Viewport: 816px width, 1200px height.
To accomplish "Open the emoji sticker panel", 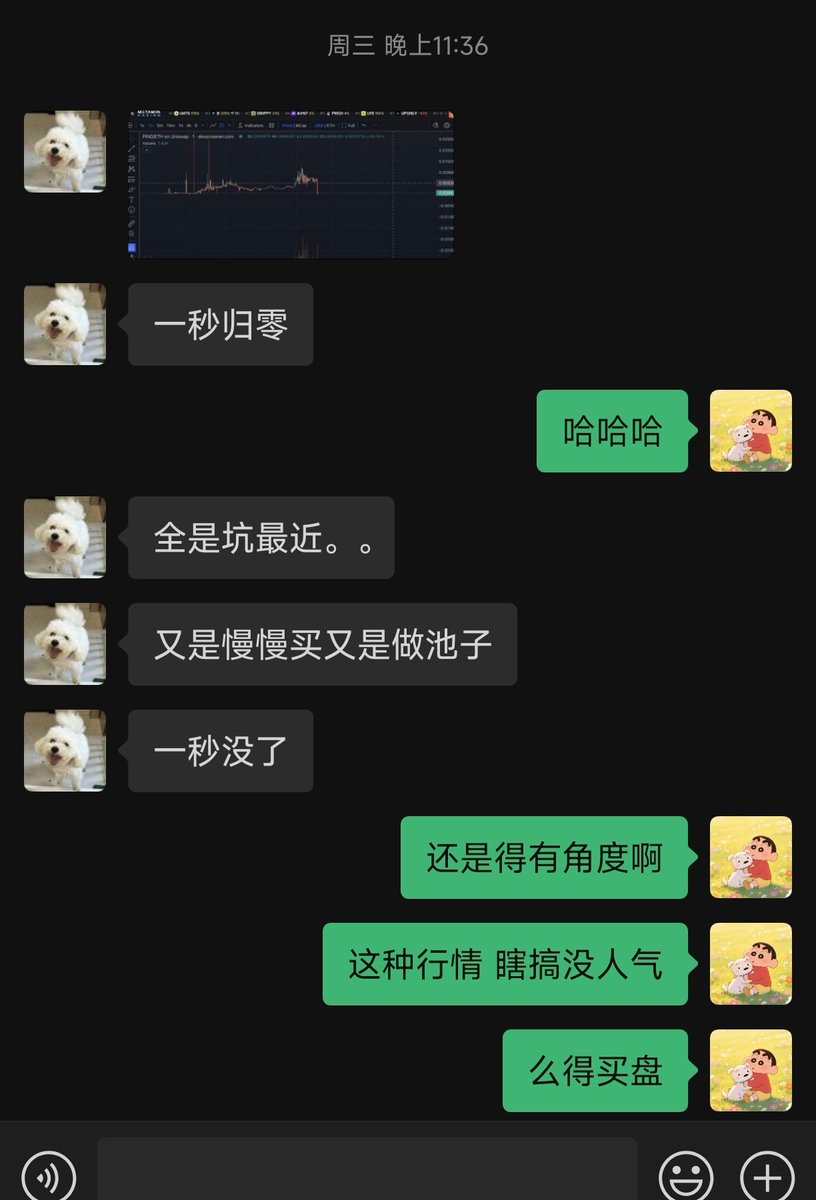I will [686, 1174].
